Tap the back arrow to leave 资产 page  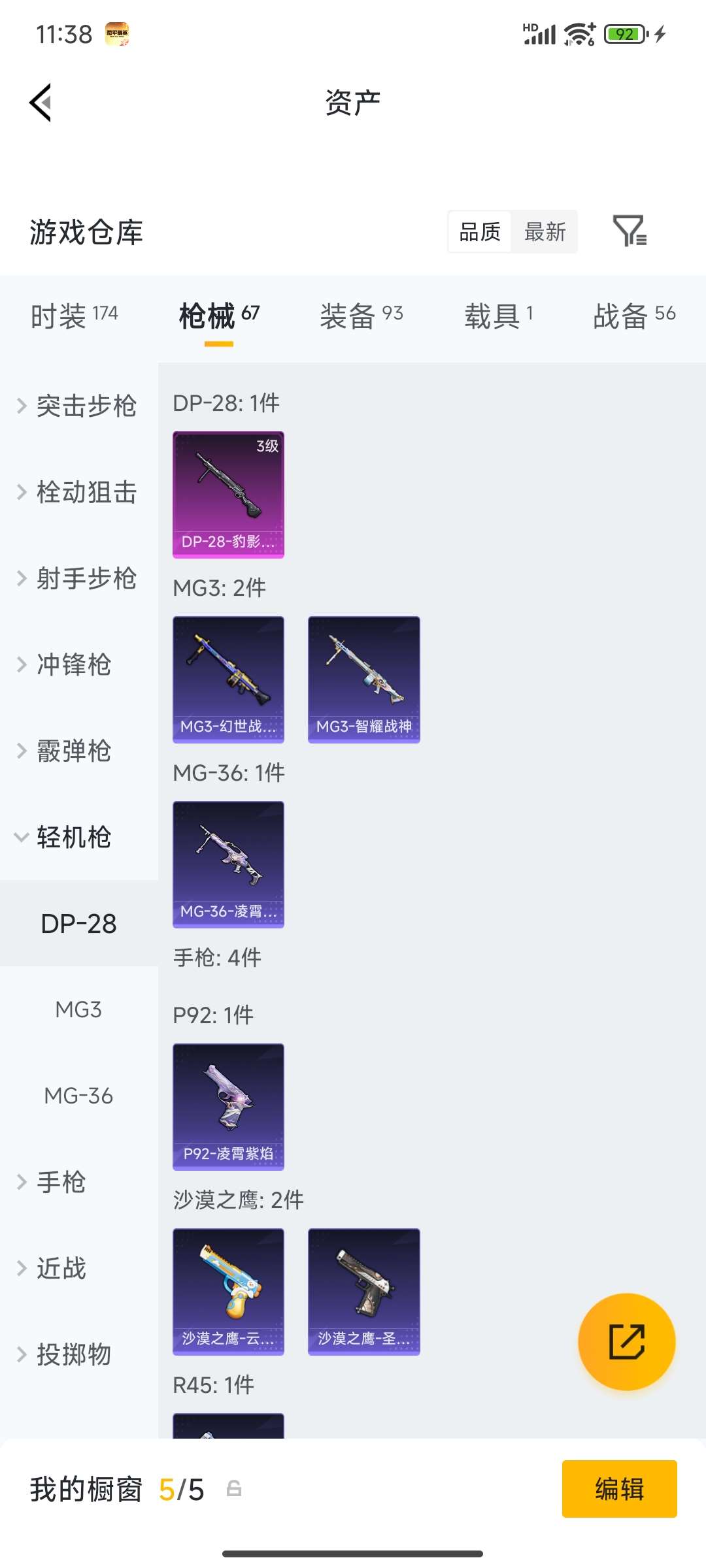41,101
